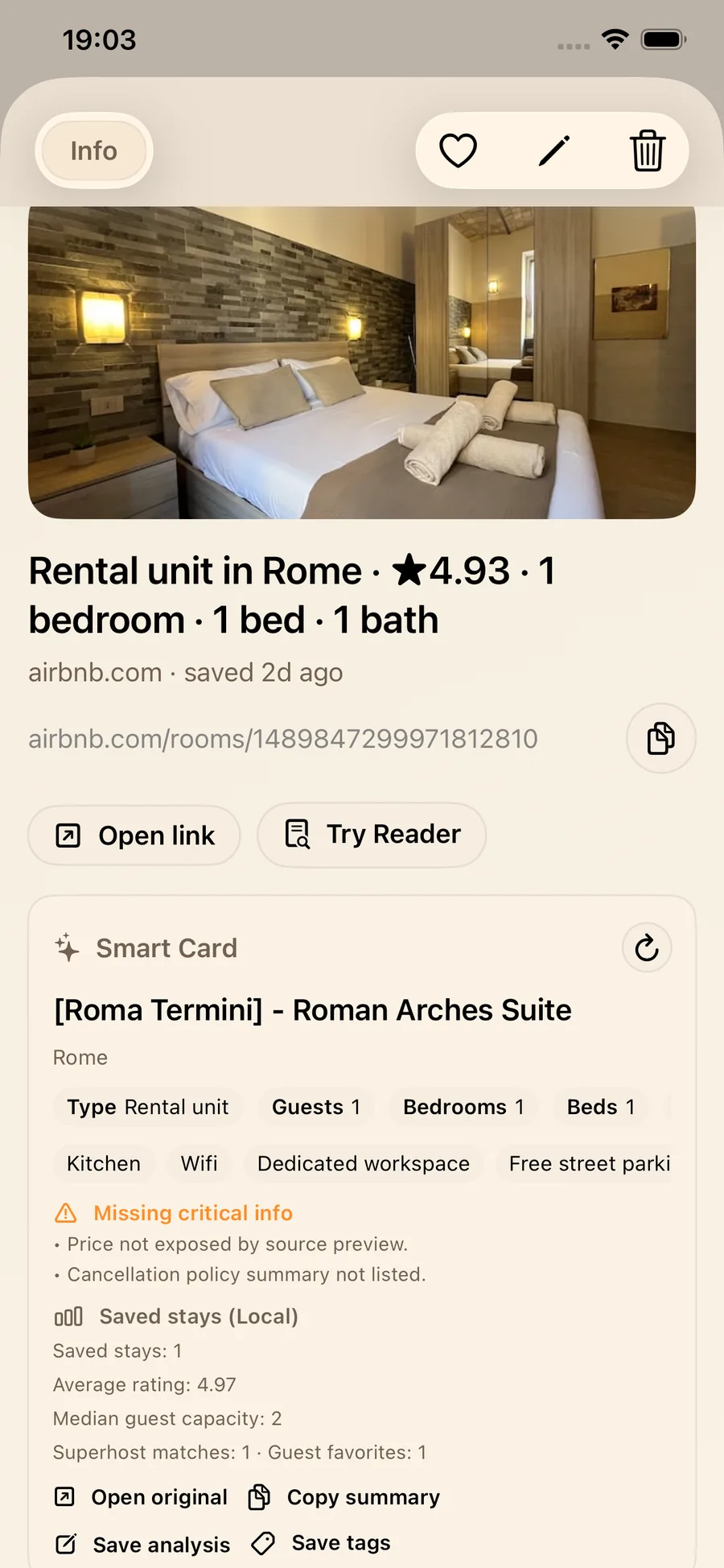Toggle favorite with the heart icon

point(459,151)
